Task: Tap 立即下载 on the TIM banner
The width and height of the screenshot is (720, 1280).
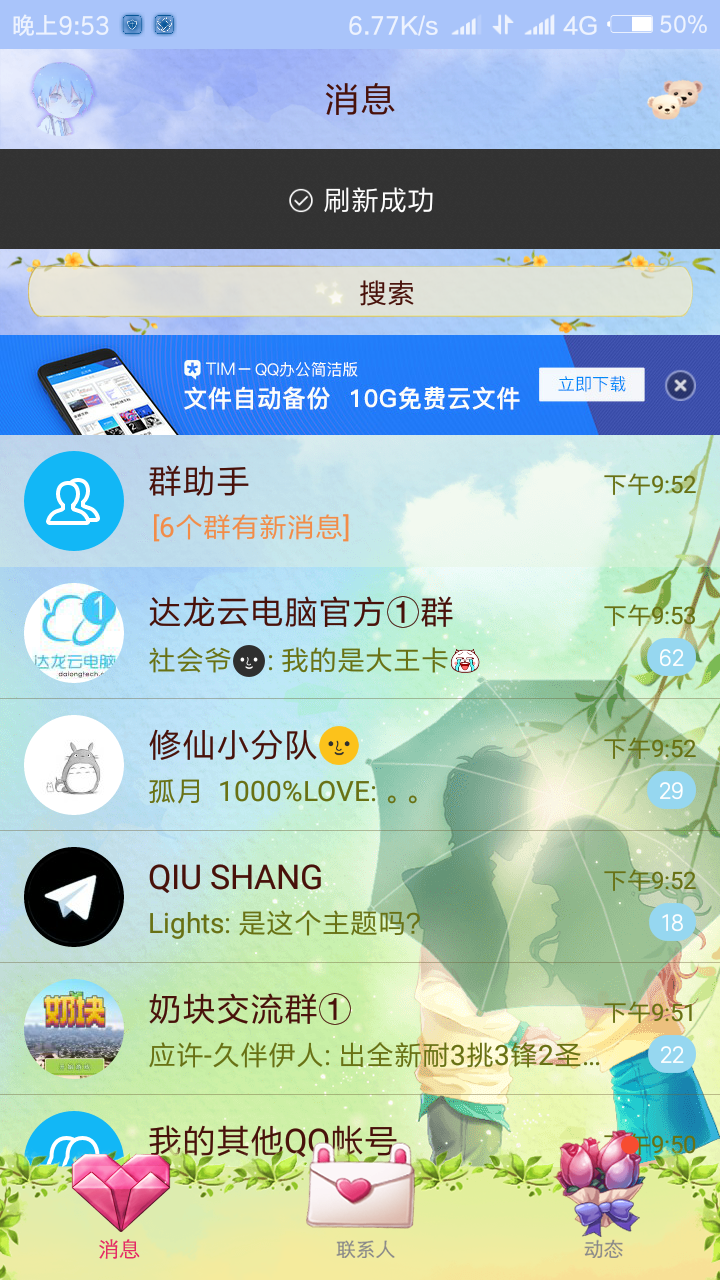Action: [x=591, y=385]
